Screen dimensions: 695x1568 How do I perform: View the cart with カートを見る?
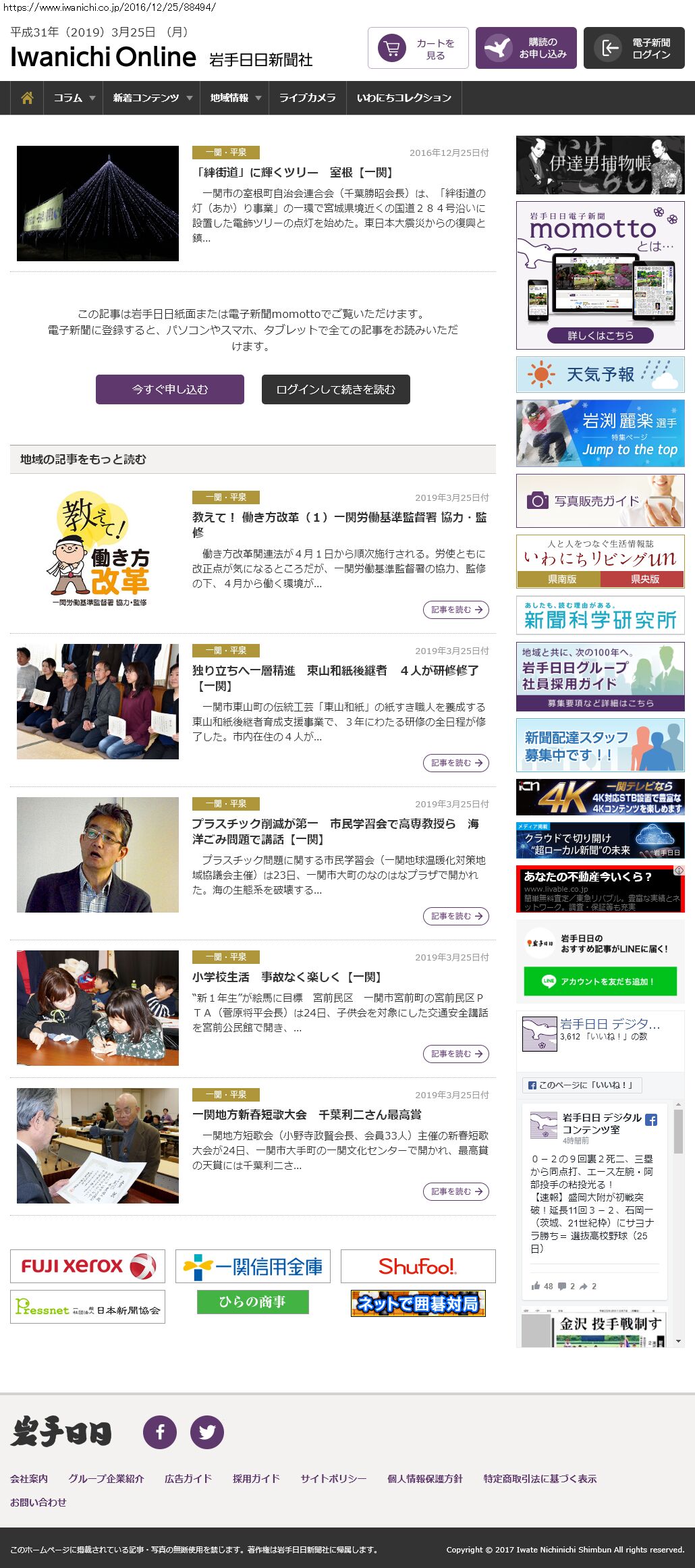point(418,48)
